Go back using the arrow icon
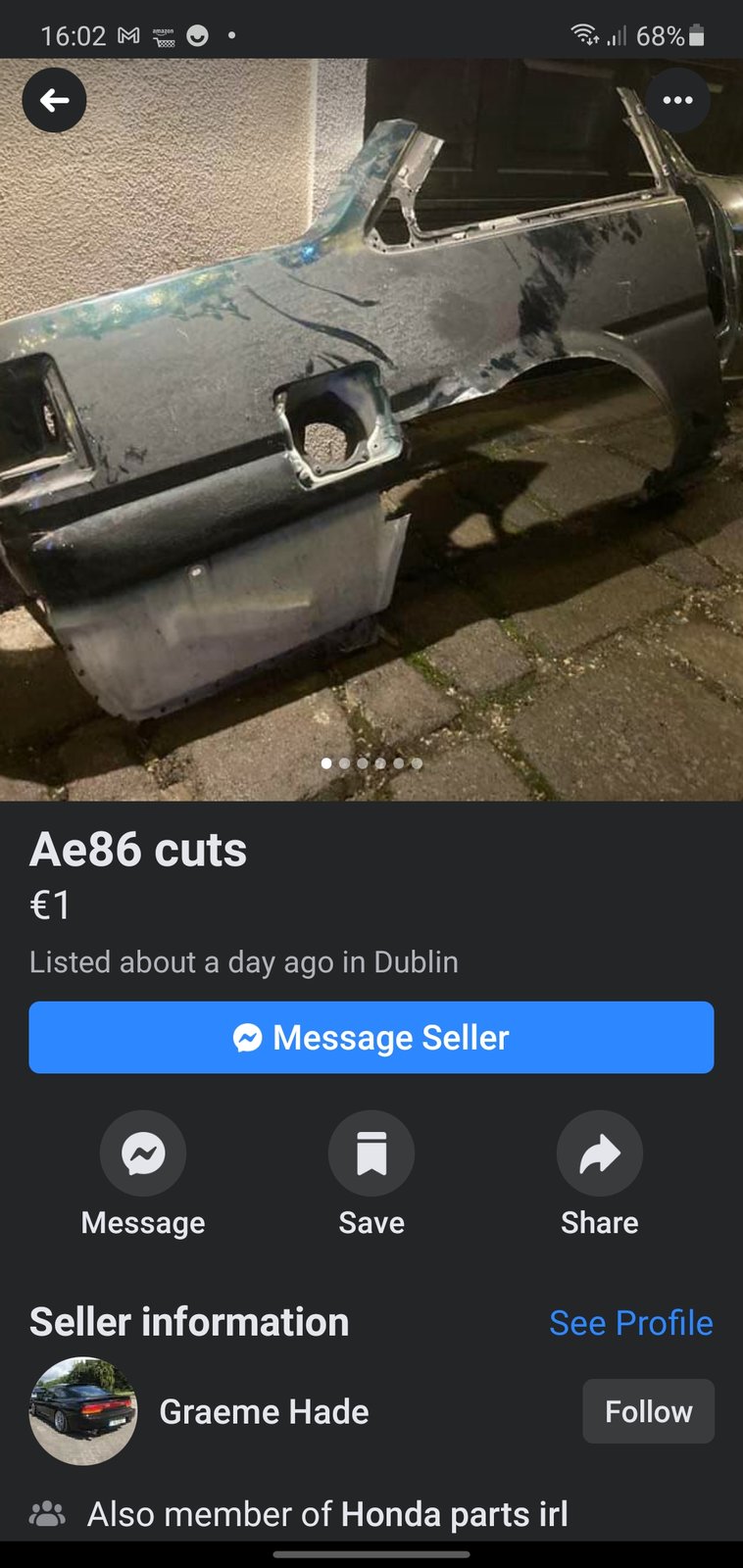 54,100
